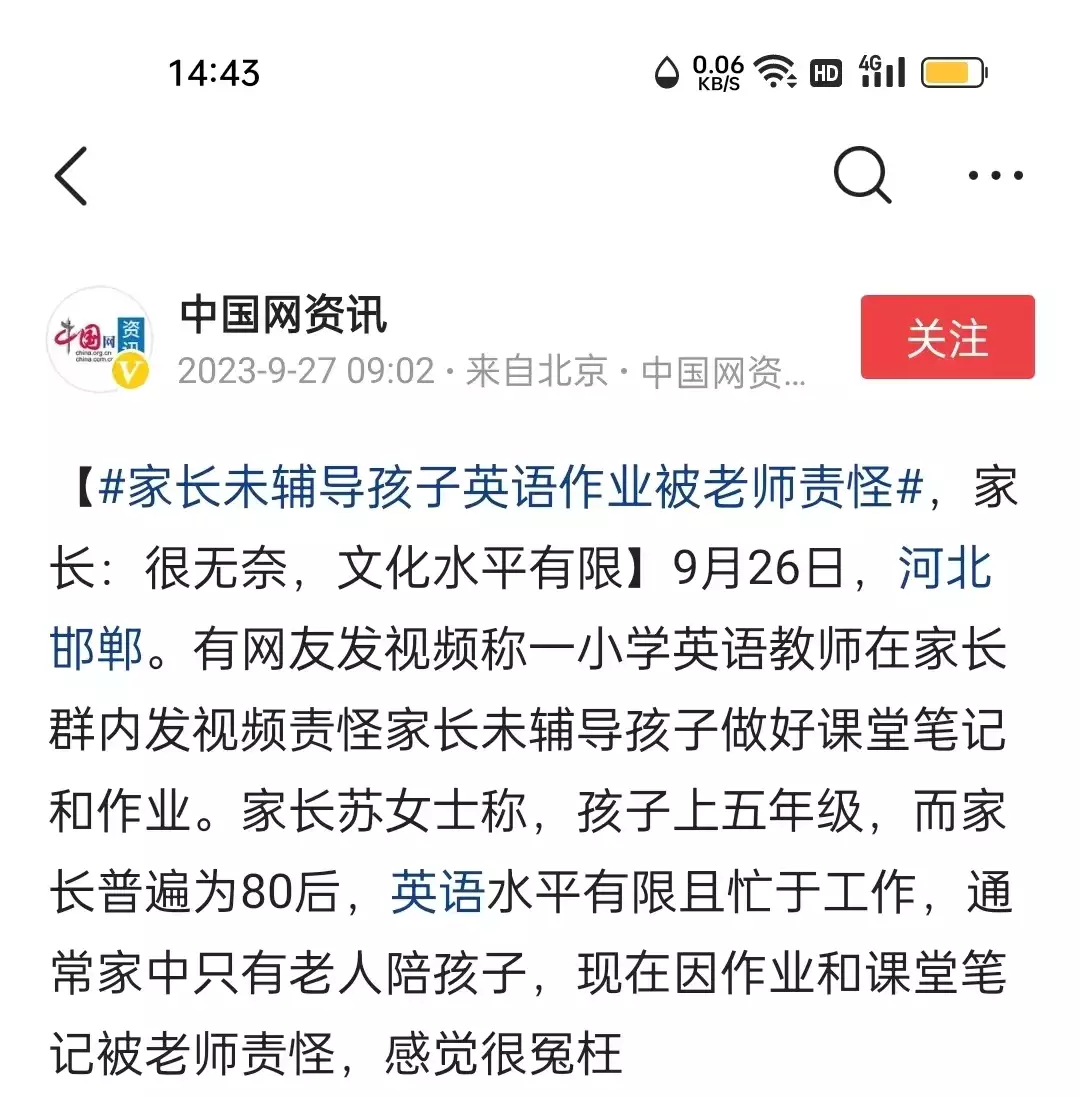Open the 河北邯郸 location link
This screenshot has width=1080, height=1097.
(945, 570)
